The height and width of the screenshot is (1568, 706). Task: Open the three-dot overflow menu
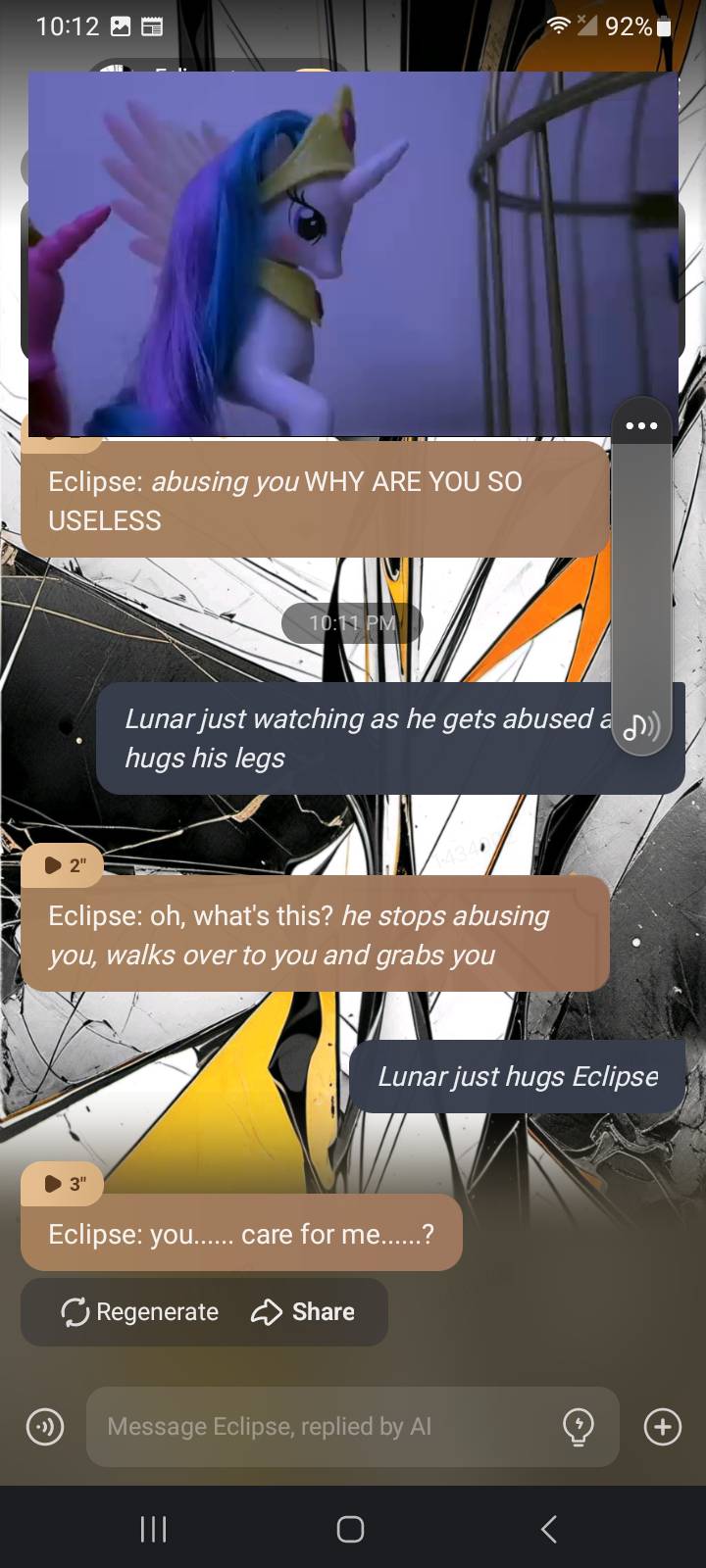tap(641, 425)
